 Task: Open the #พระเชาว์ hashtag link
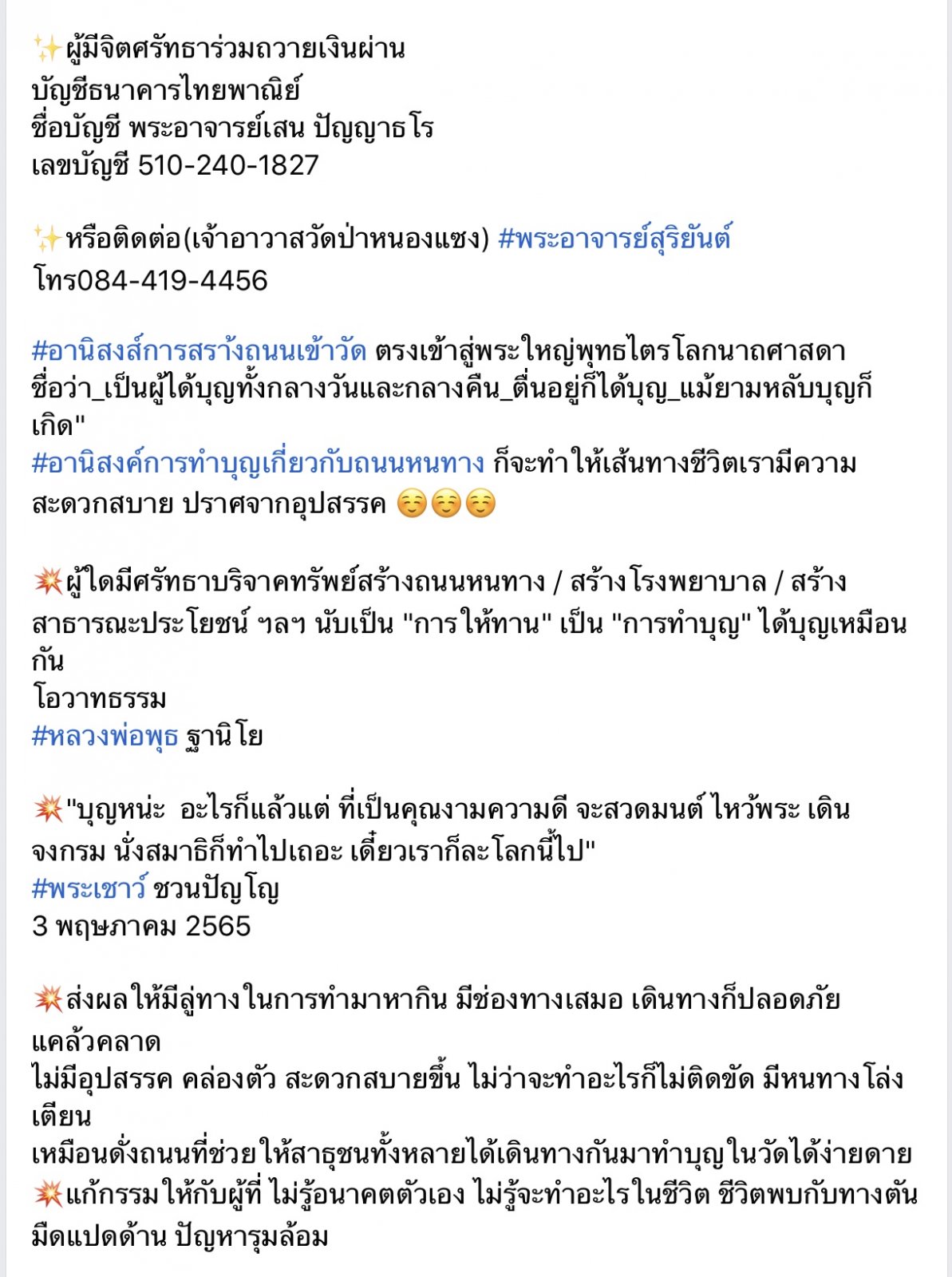(89, 888)
